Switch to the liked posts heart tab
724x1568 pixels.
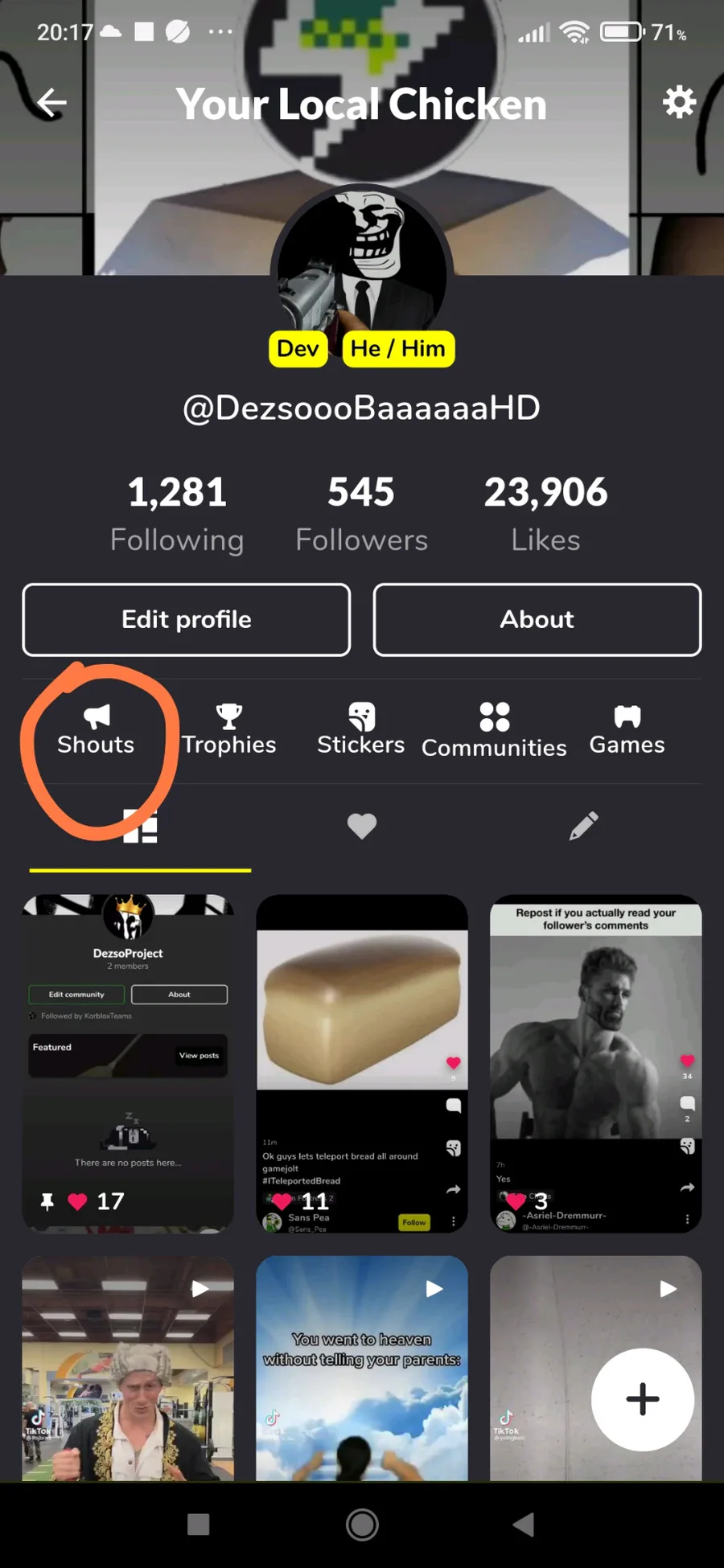point(362,826)
